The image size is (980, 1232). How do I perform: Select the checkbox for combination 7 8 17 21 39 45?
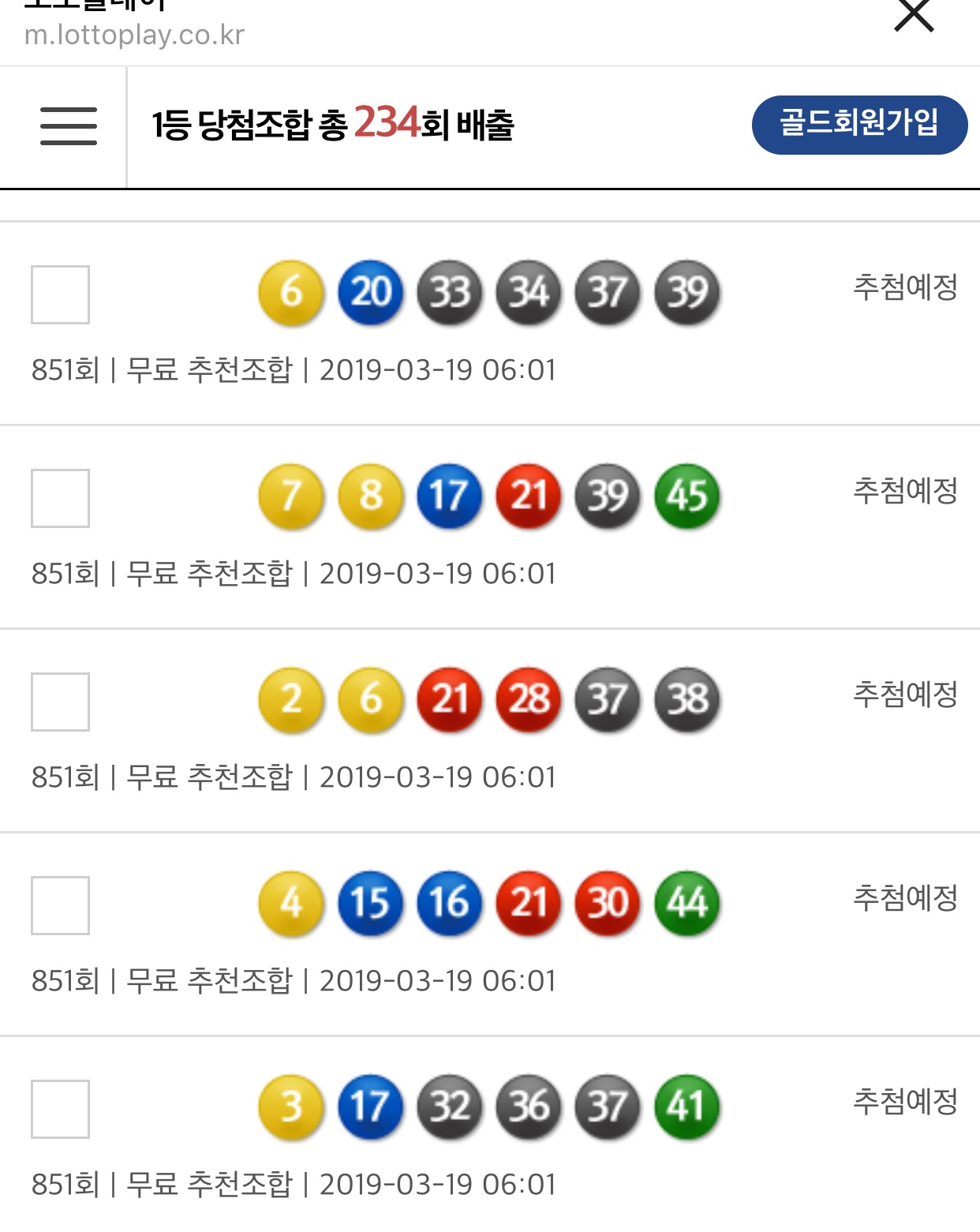pos(60,498)
